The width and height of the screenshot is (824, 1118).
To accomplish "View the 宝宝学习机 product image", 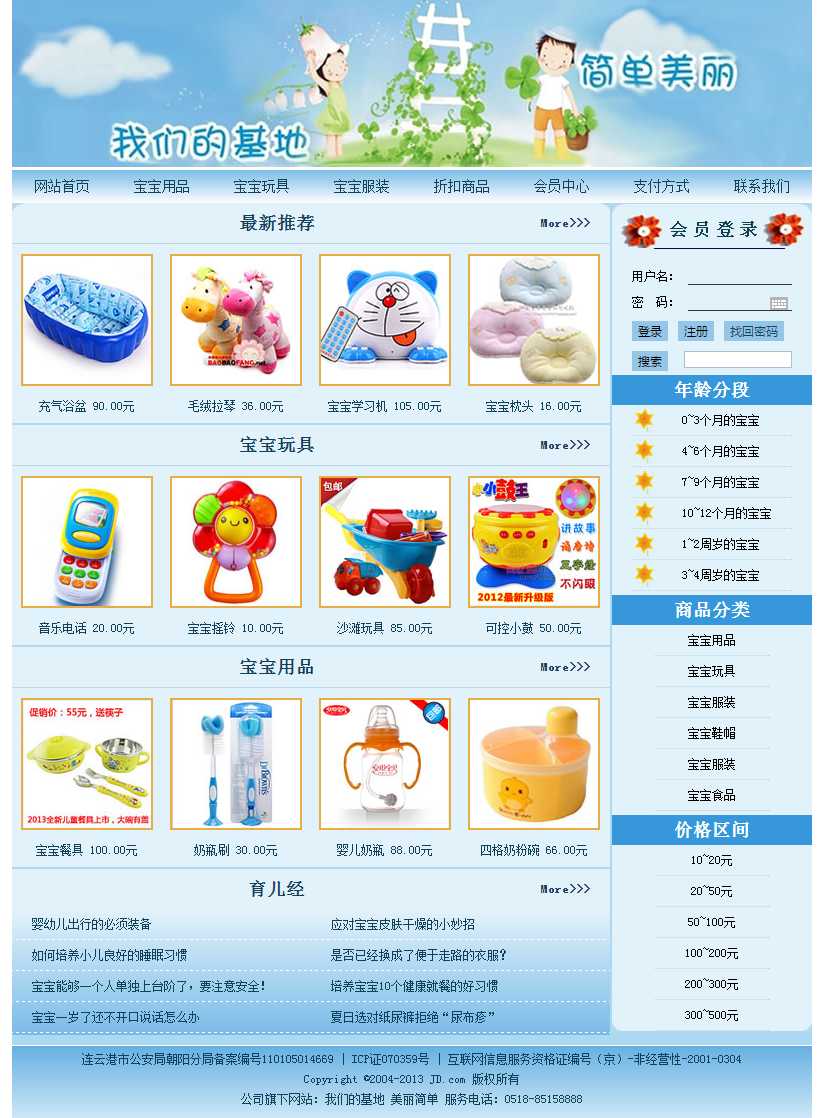I will (385, 320).
